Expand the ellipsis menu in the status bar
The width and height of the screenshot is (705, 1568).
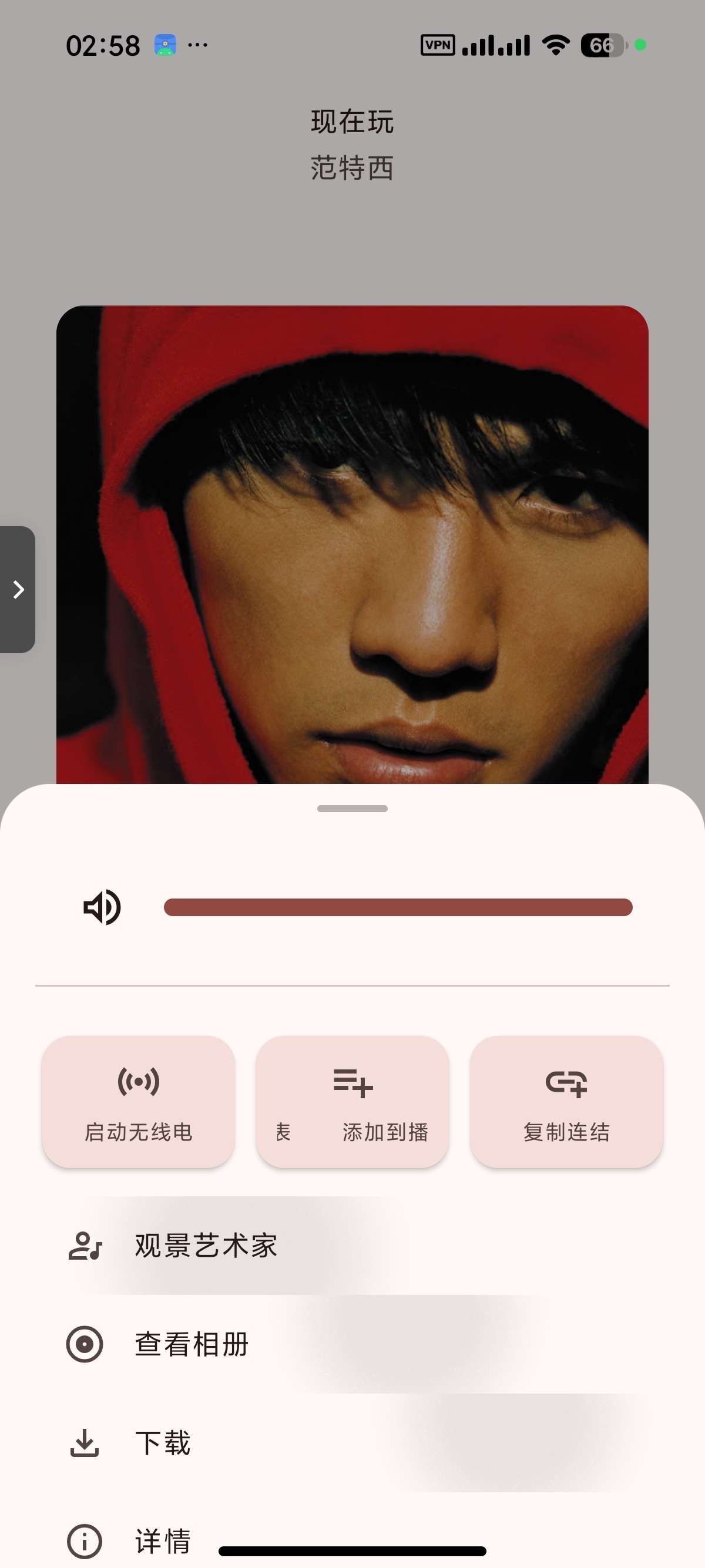coord(199,44)
